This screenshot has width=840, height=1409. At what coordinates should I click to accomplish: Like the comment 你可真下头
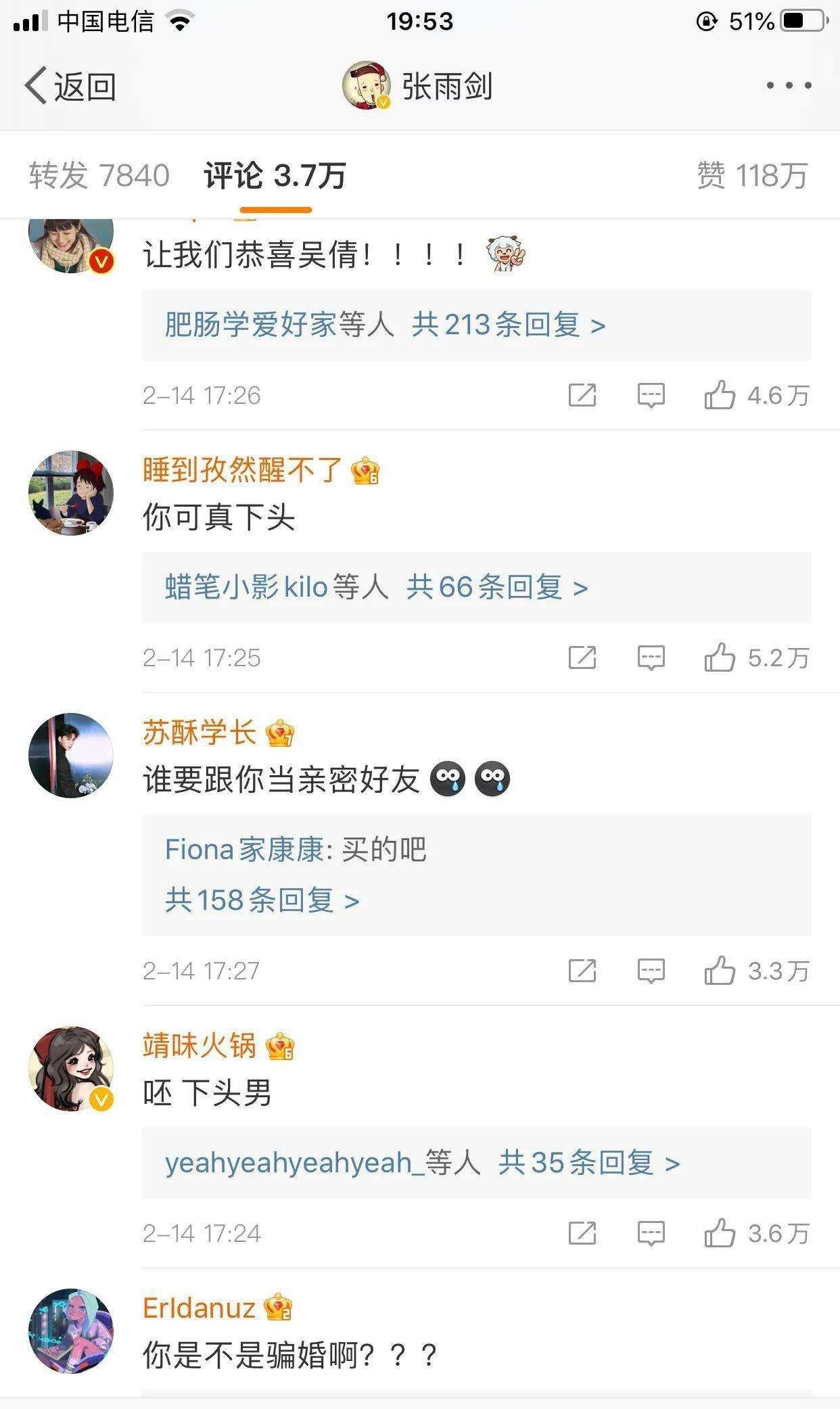(720, 657)
